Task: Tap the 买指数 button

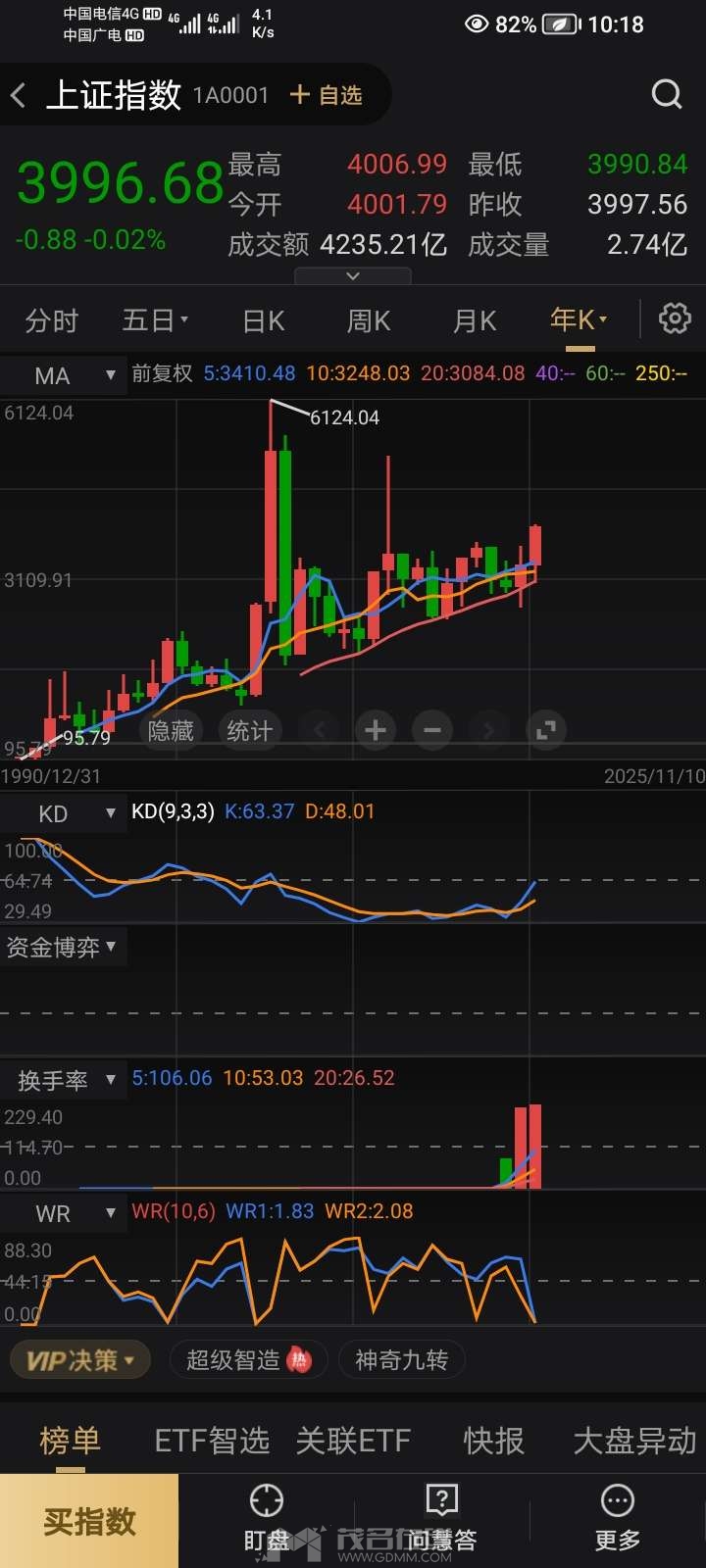Action: [89, 1521]
